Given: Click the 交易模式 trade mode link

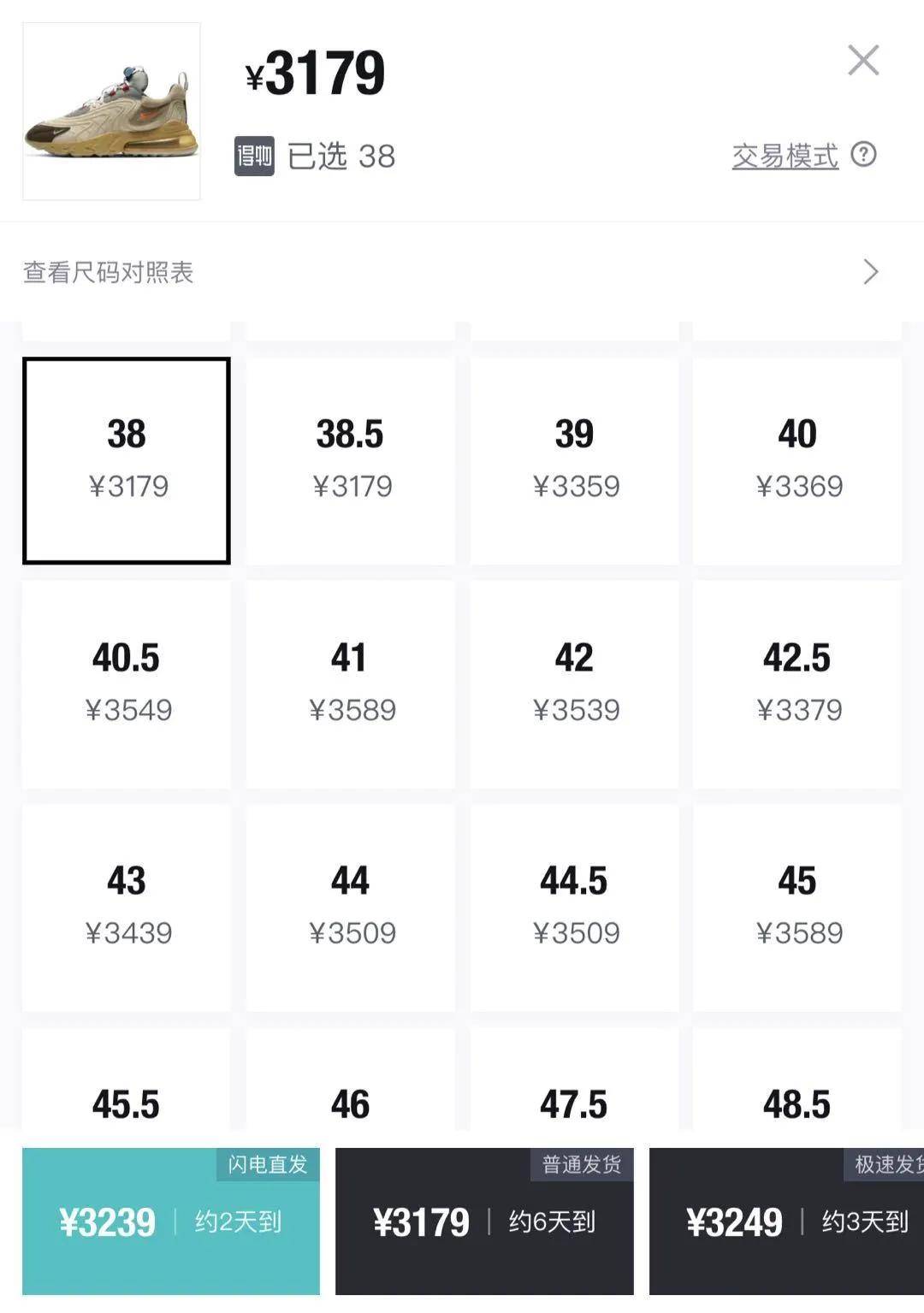Looking at the screenshot, I should (784, 157).
